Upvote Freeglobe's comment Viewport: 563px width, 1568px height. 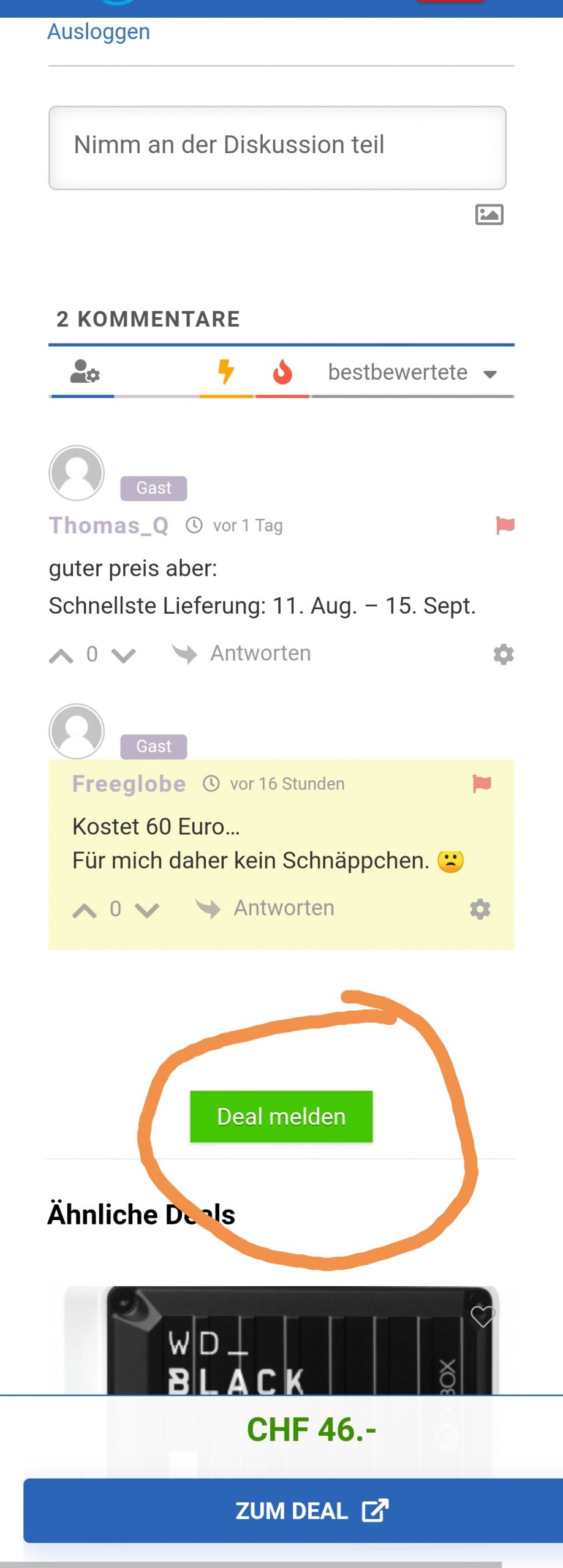(85, 910)
